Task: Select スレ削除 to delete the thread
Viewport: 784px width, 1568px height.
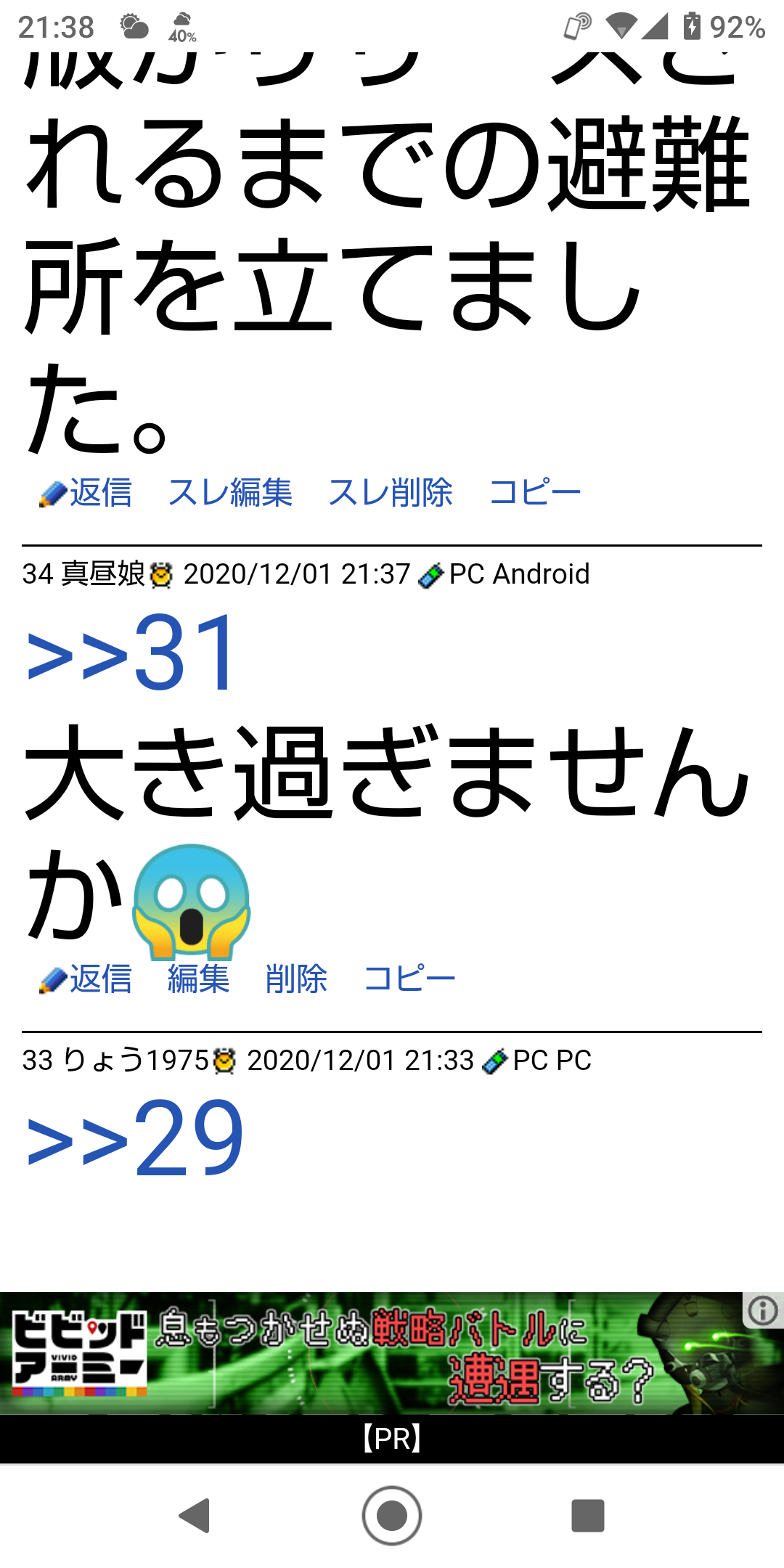Action: coord(390,493)
